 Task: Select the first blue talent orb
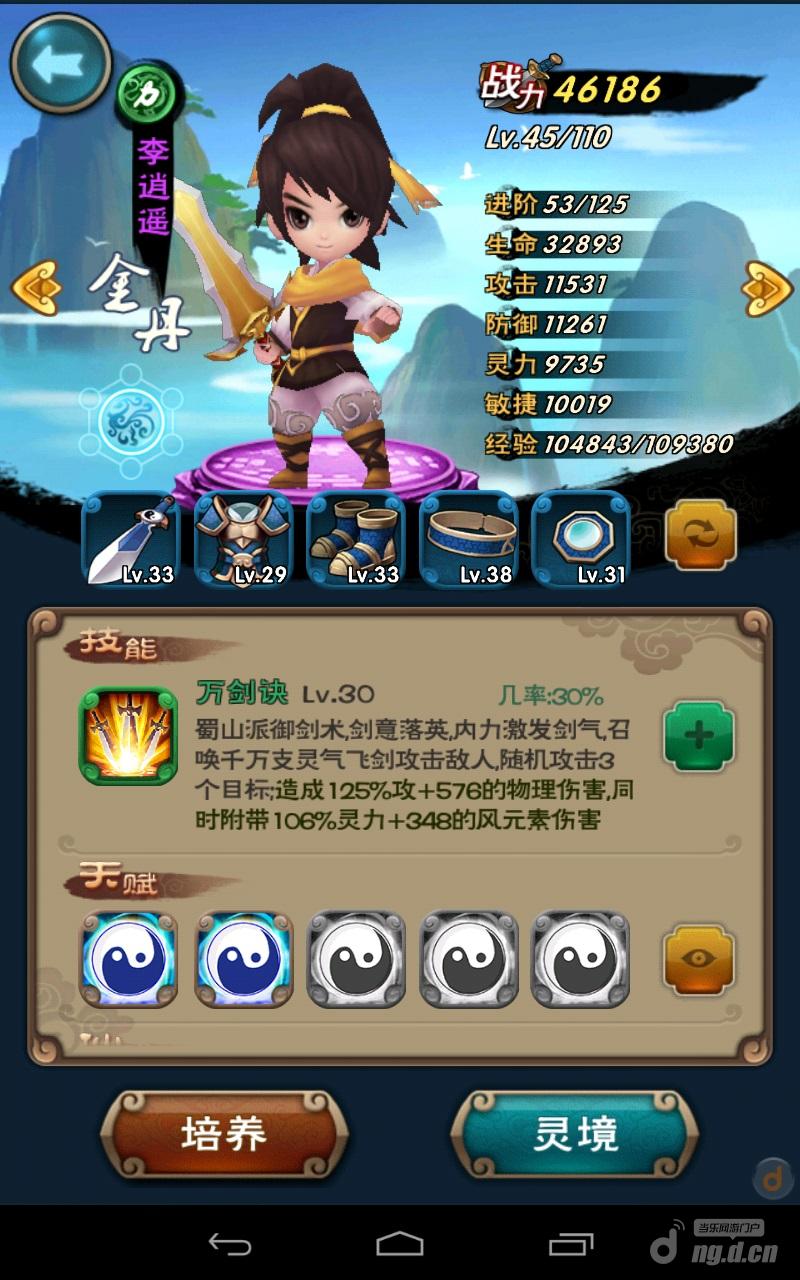click(x=128, y=959)
